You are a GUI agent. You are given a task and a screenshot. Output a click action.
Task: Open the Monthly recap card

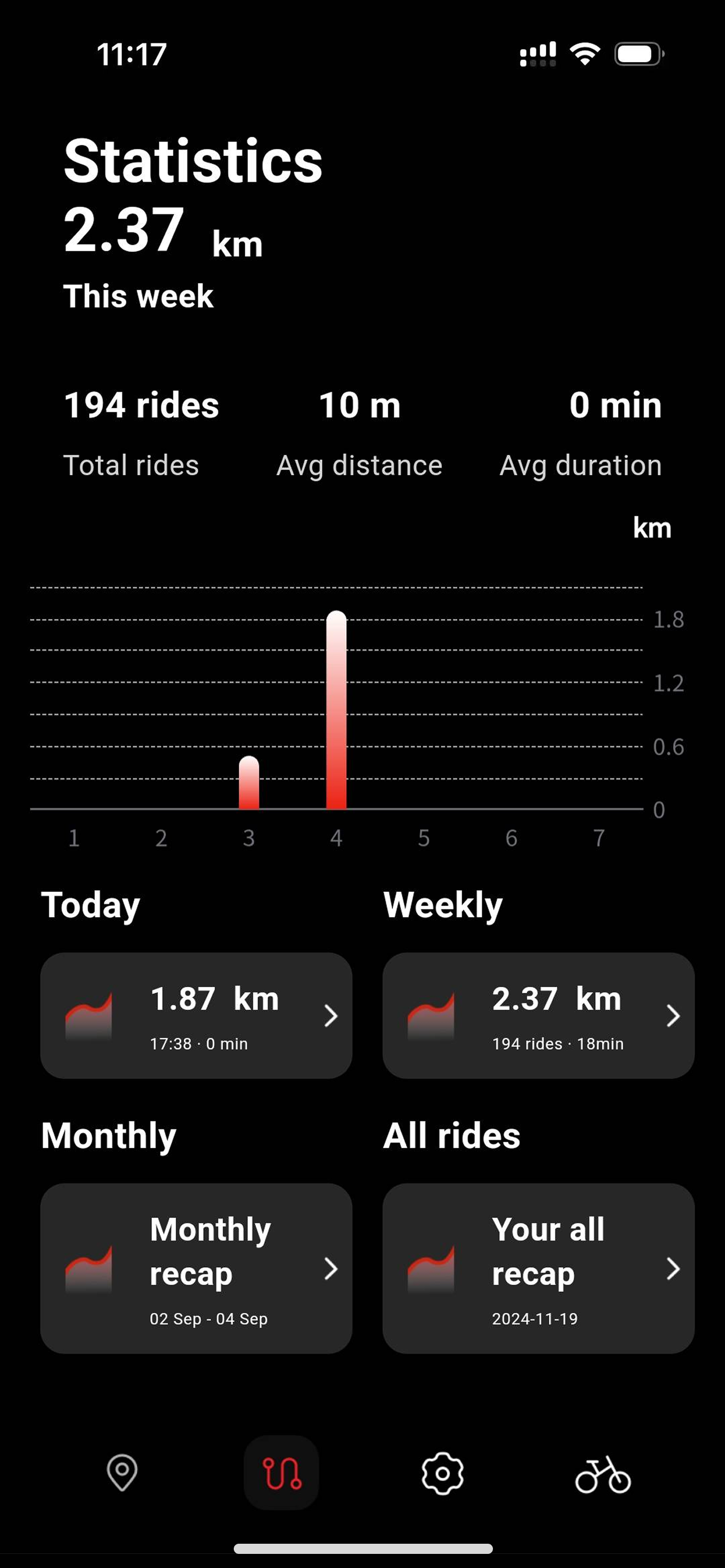point(196,1268)
